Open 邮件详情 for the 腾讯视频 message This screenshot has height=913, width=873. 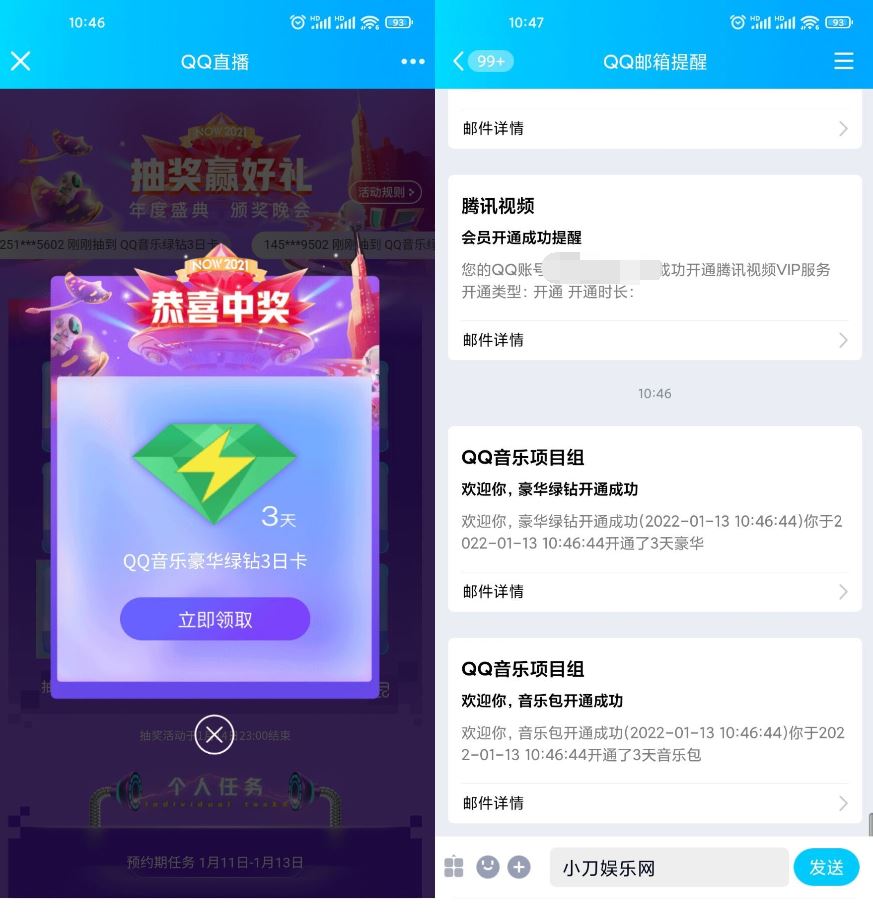654,340
